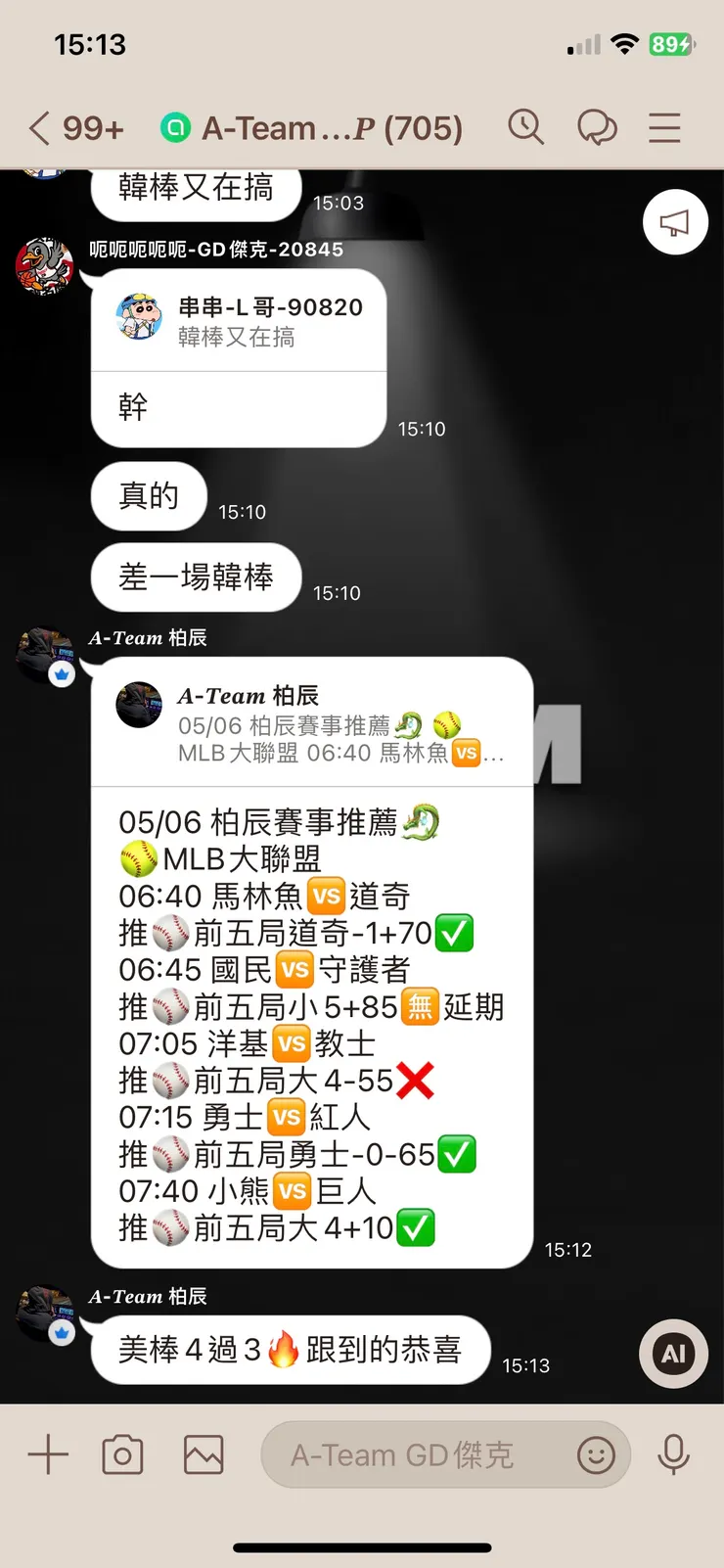Open the chat settings hamburger menu

click(664, 127)
